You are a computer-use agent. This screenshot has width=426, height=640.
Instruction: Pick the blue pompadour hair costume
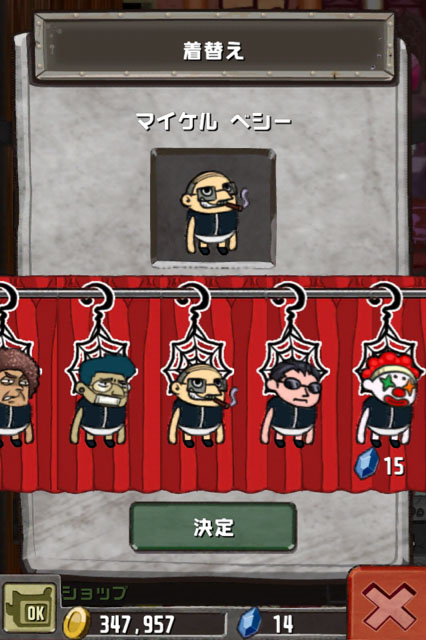102,400
